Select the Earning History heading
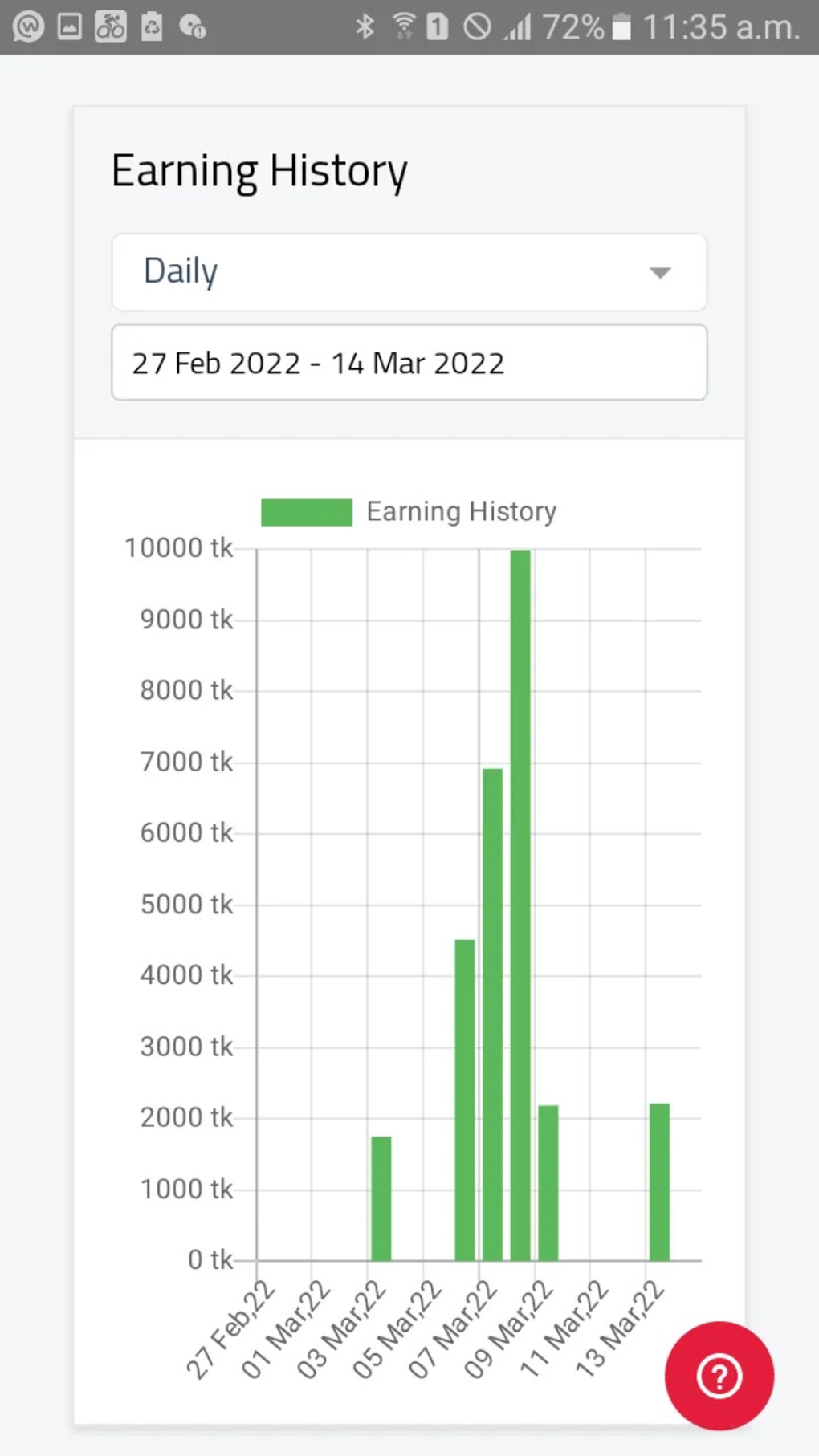Image resolution: width=819 pixels, height=1456 pixels. [x=259, y=169]
